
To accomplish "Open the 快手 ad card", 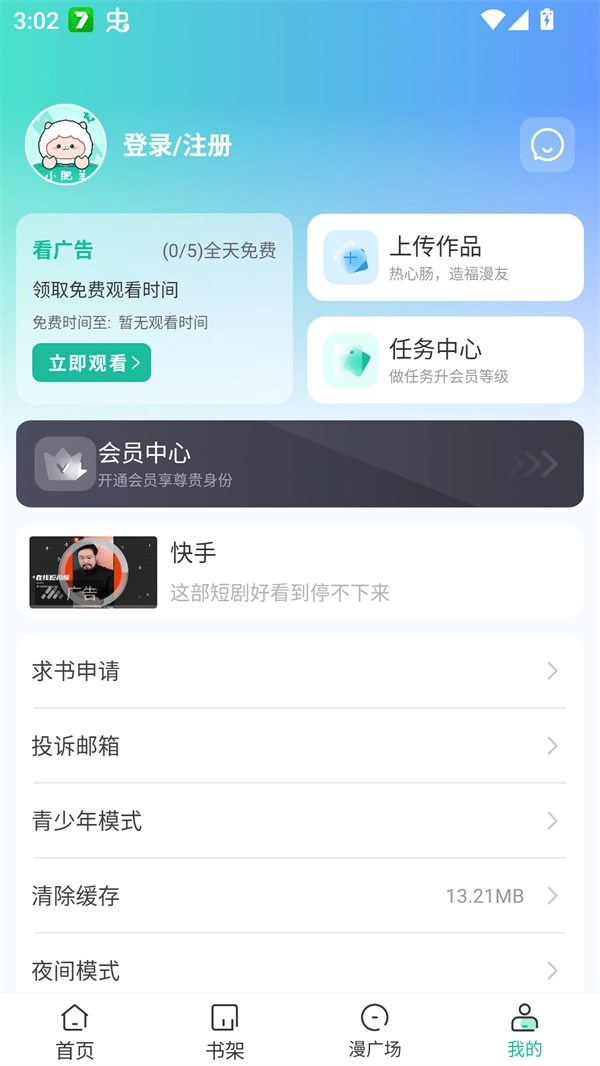I will pyautogui.click(x=300, y=571).
